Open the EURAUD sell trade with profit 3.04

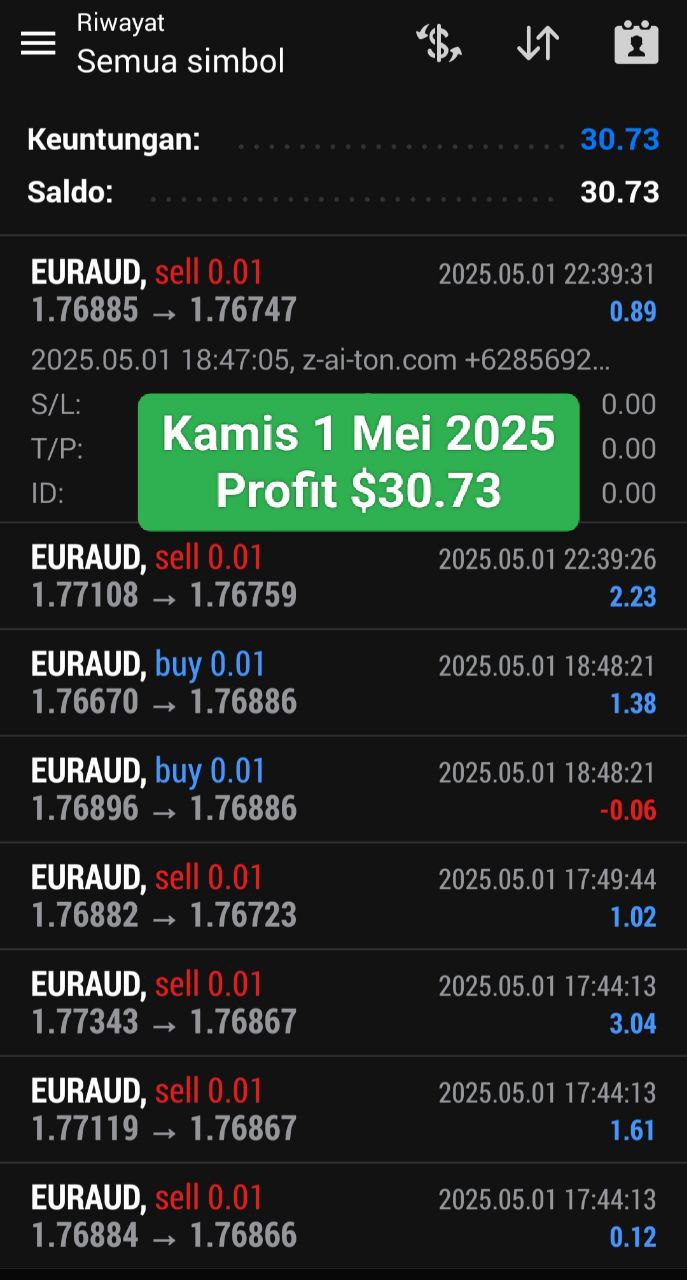coord(343,1003)
